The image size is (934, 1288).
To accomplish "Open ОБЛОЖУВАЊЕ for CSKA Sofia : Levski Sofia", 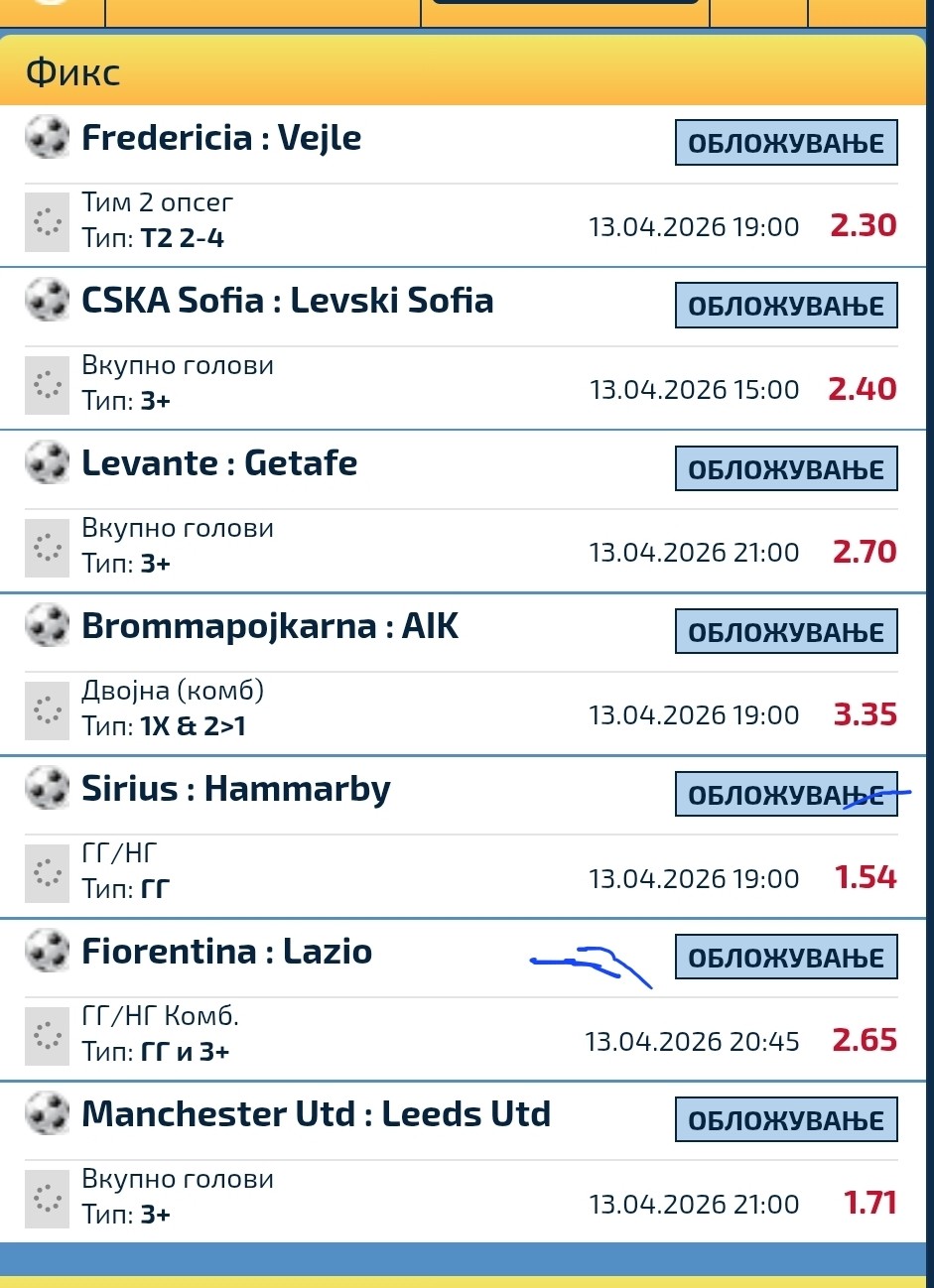I will point(786,306).
